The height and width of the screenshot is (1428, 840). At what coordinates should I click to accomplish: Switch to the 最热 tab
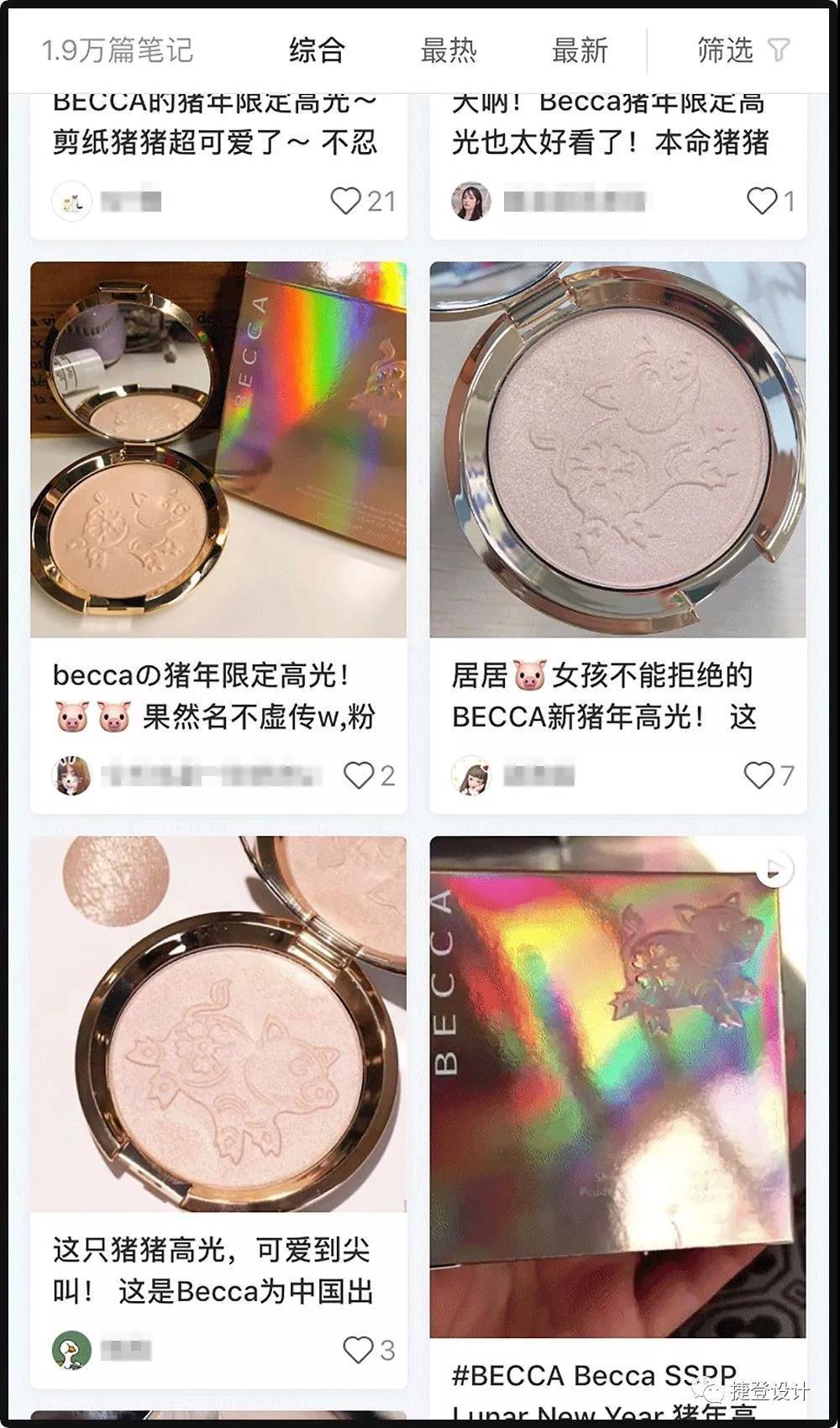tap(449, 50)
